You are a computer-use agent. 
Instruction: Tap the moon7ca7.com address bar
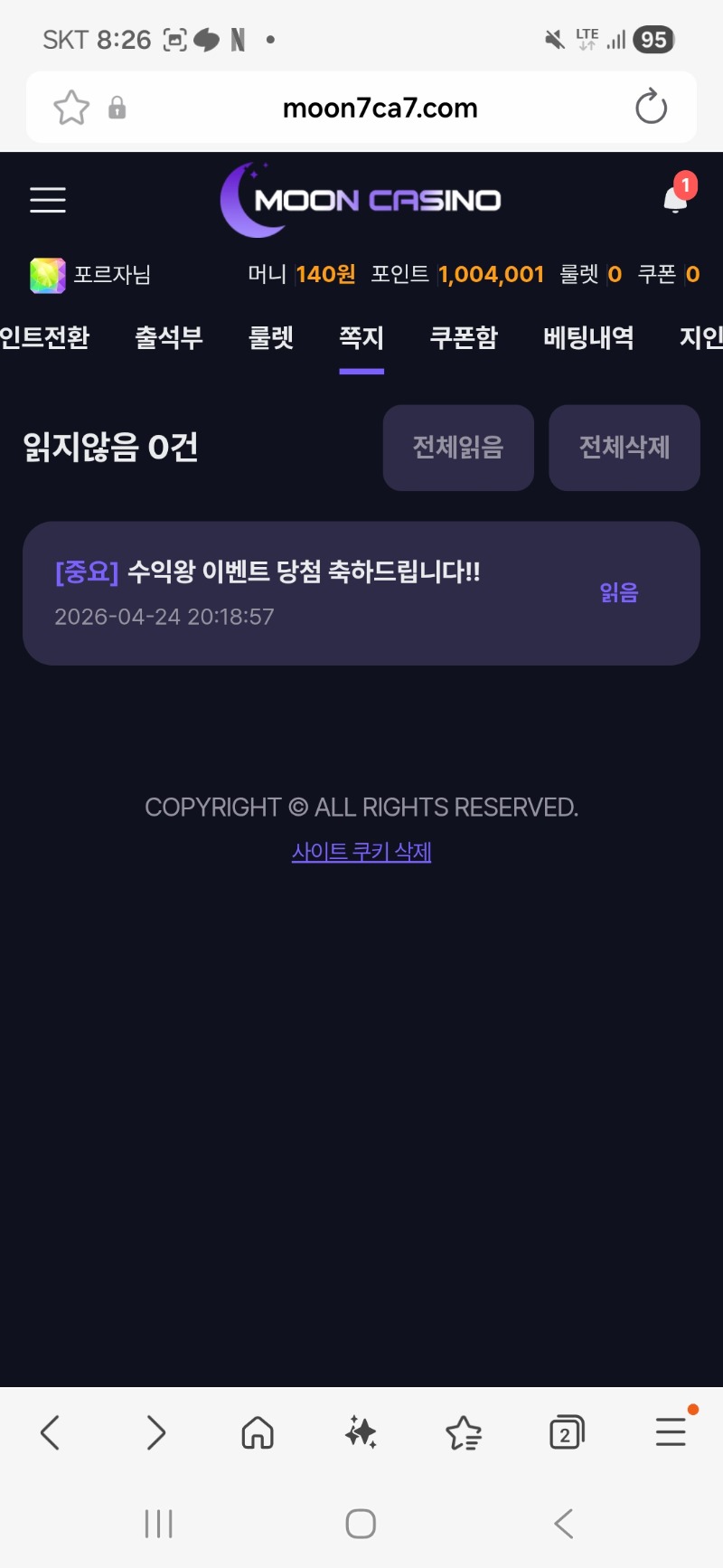point(380,108)
